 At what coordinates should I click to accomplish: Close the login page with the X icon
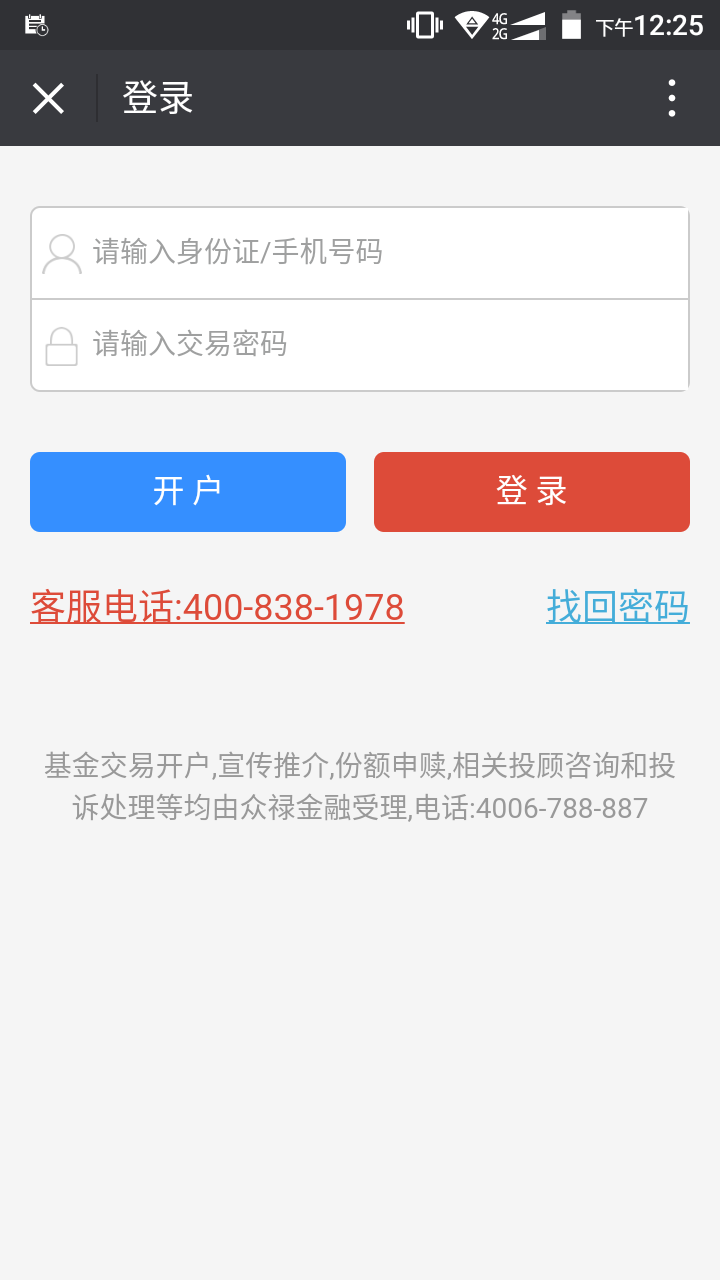(48, 98)
